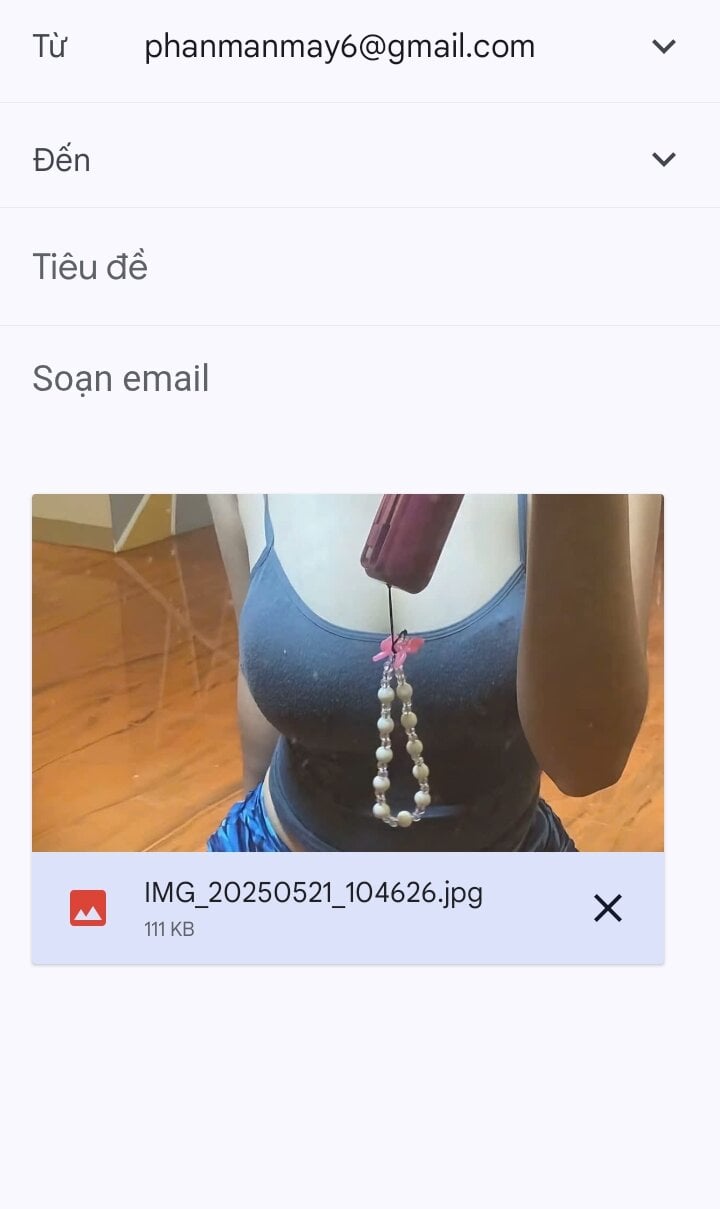Tap the Soạn email body field
Viewport: 720px width, 1209px height.
360,379
